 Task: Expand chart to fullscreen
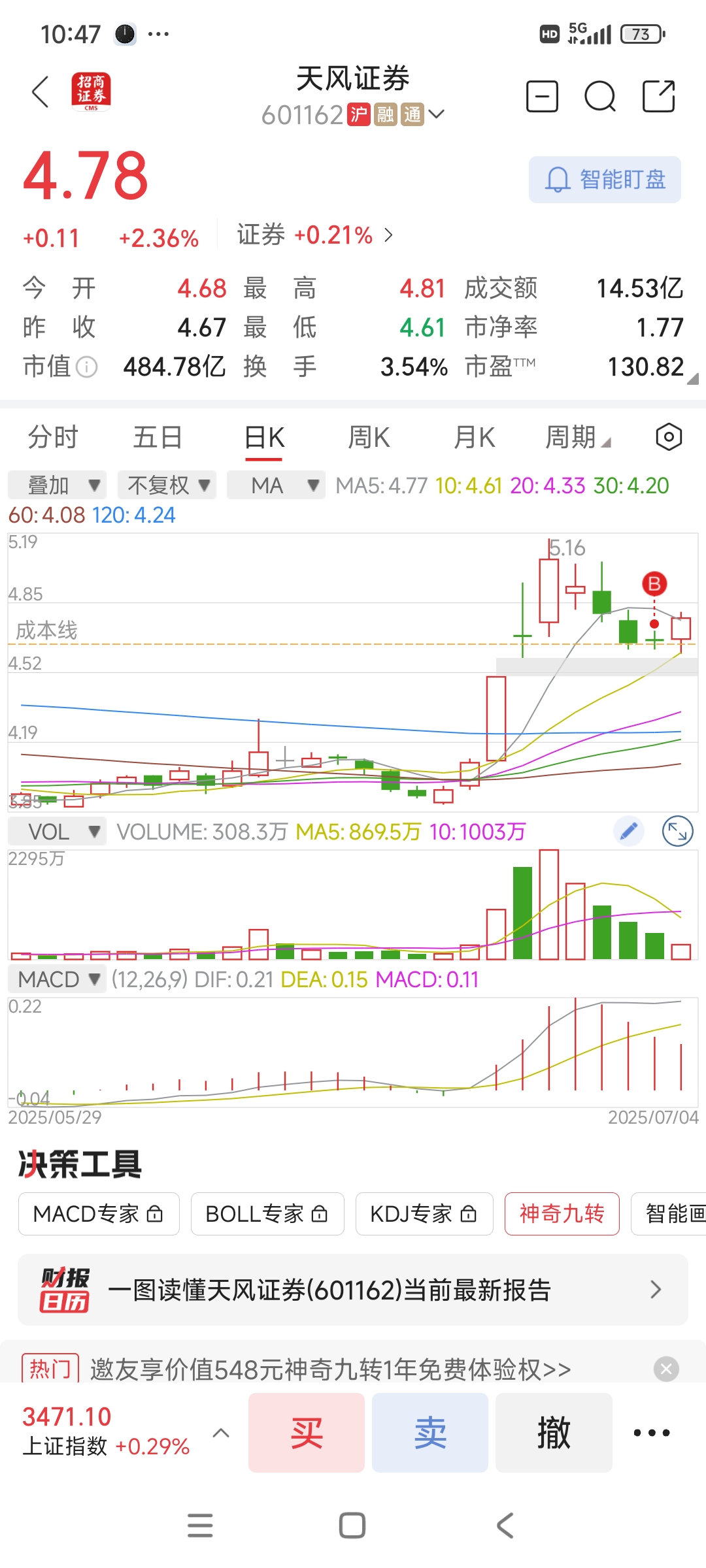pos(677,832)
